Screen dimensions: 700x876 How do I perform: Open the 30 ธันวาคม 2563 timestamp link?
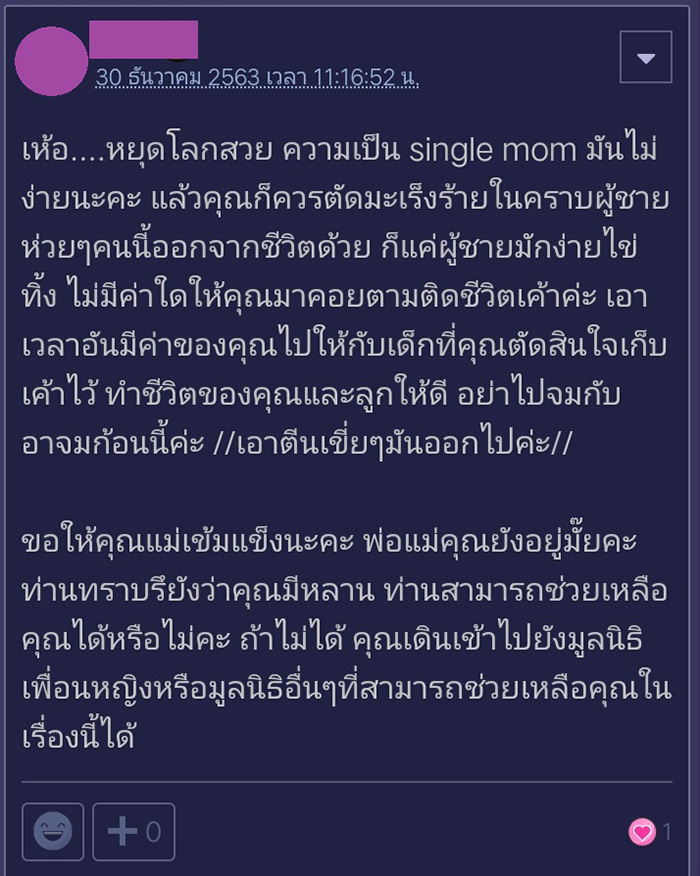(x=257, y=77)
